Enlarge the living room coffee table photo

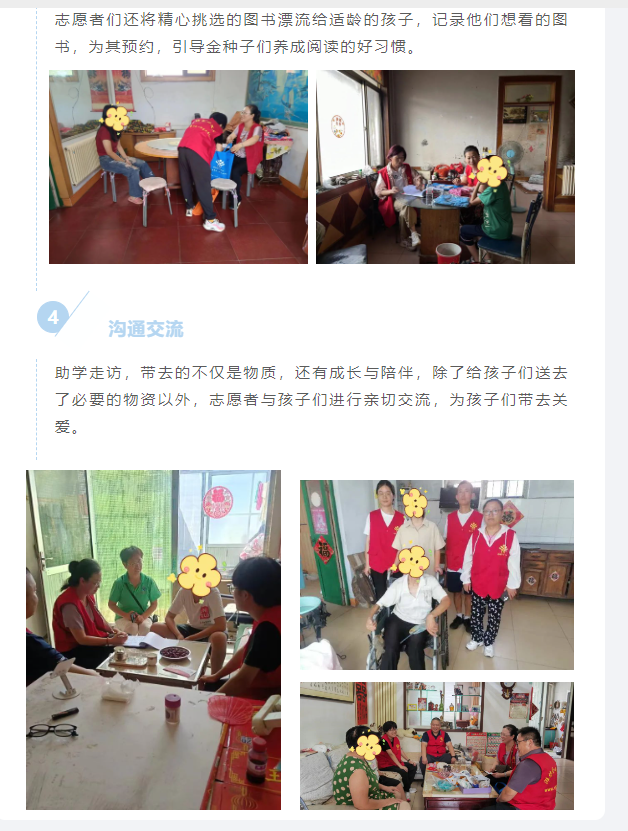point(437,746)
